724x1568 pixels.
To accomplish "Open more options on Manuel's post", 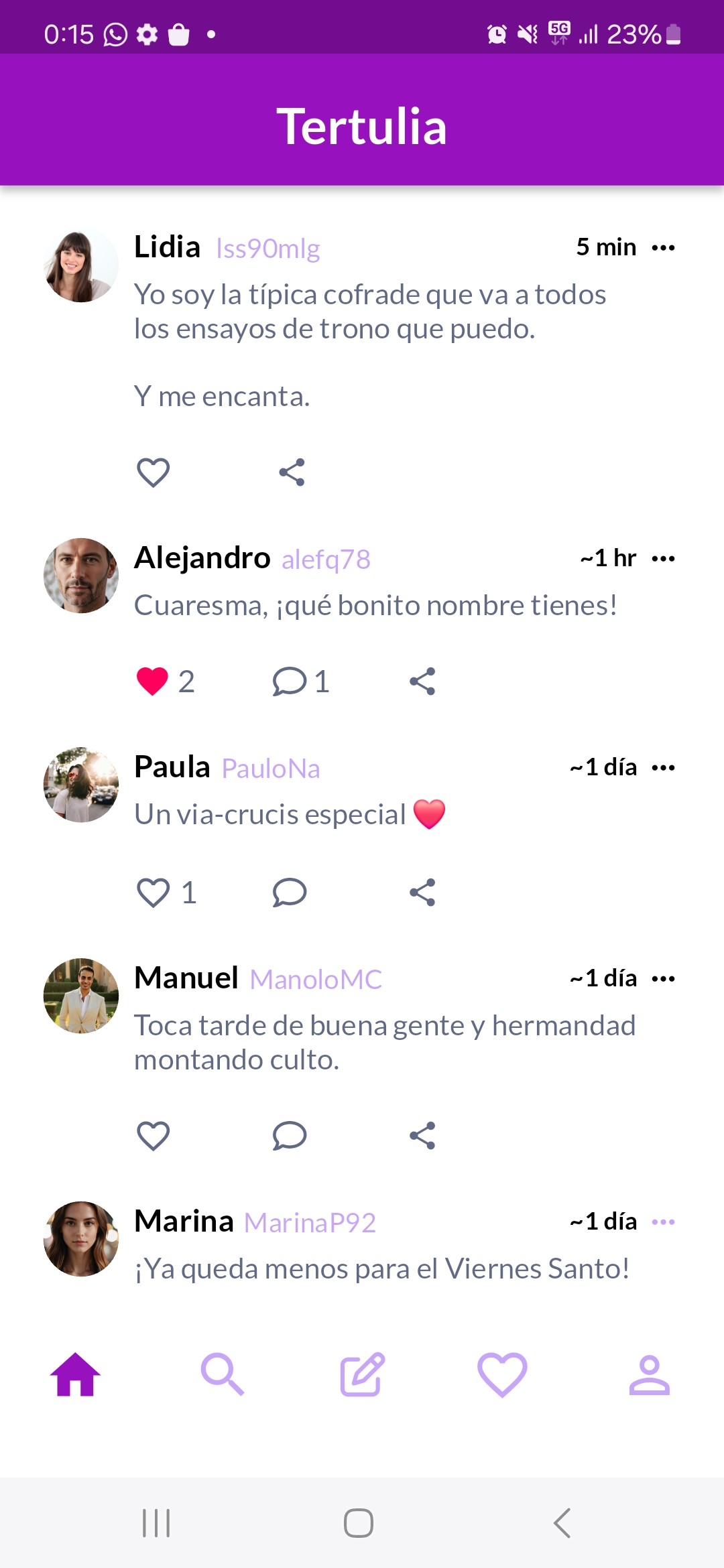I will click(663, 979).
